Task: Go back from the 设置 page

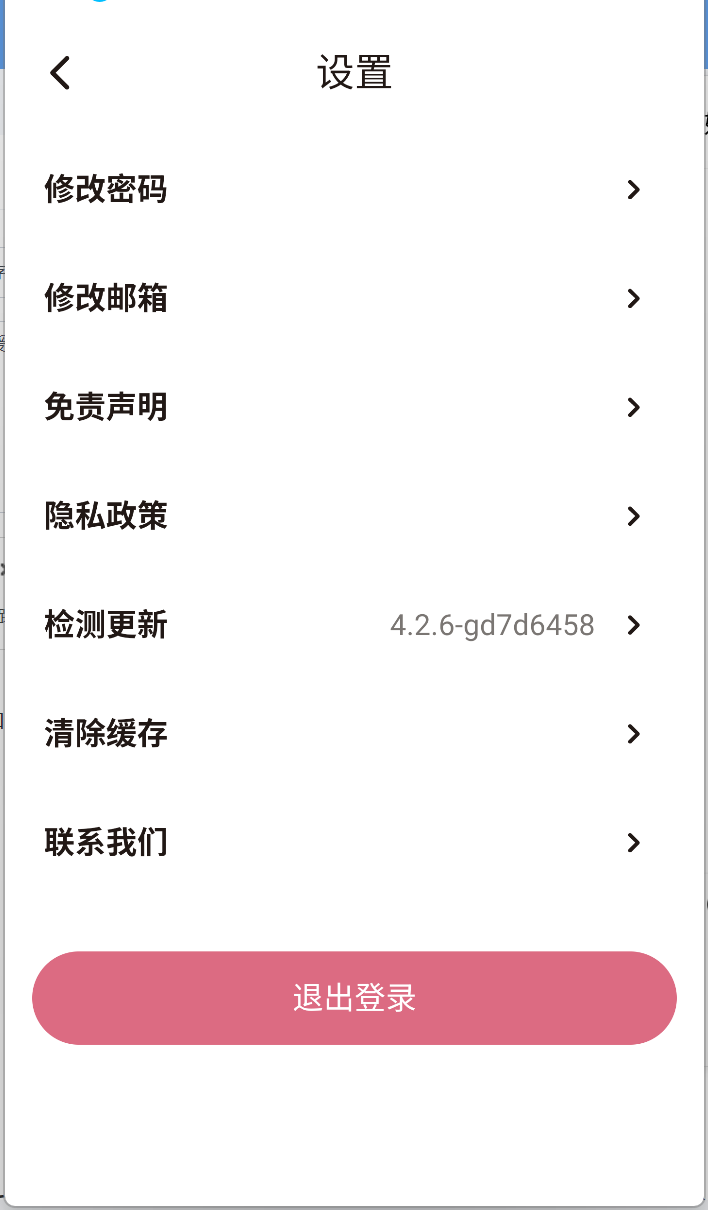Action: click(60, 73)
